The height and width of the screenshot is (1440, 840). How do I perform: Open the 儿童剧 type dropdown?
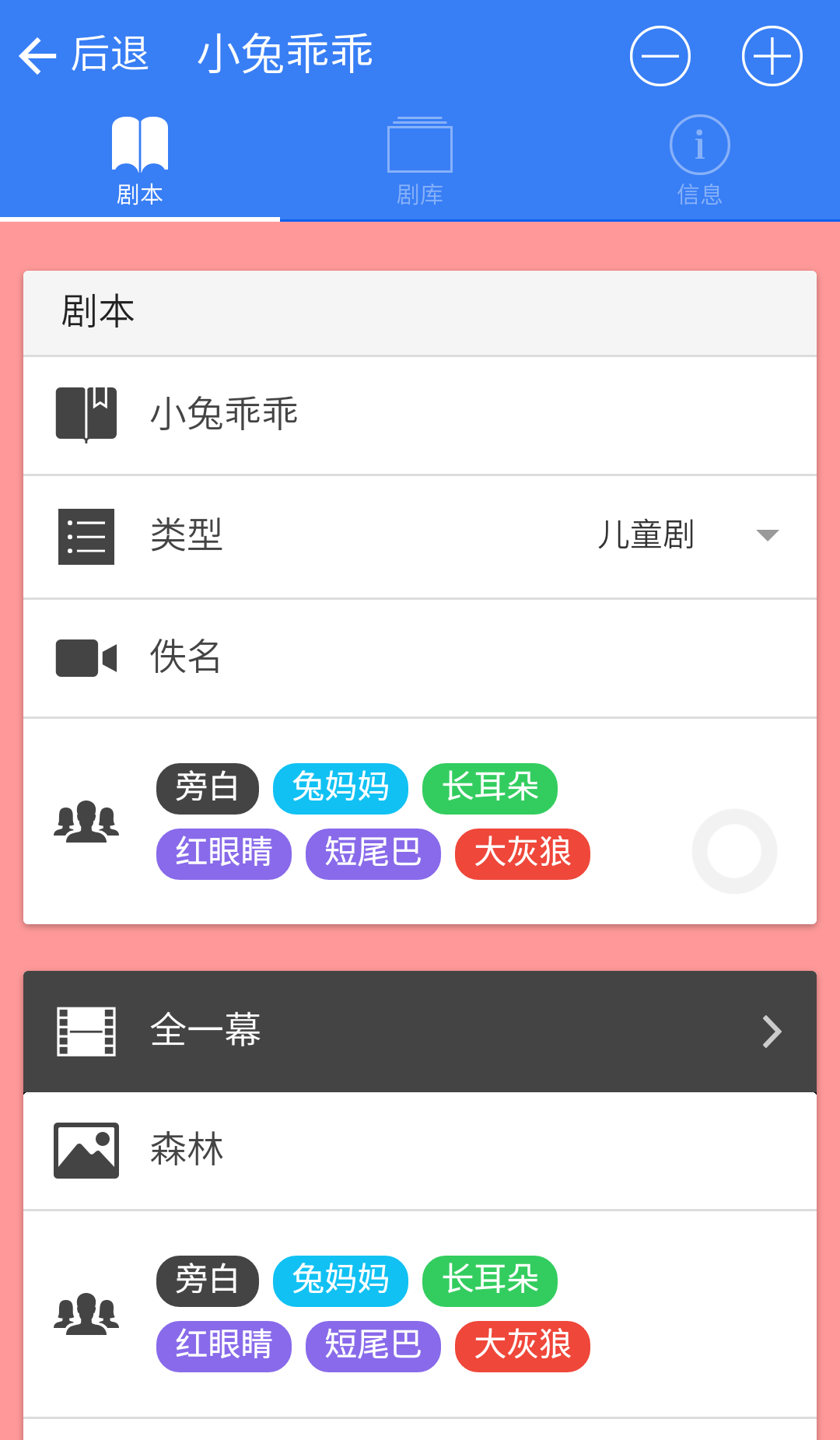[648, 536]
